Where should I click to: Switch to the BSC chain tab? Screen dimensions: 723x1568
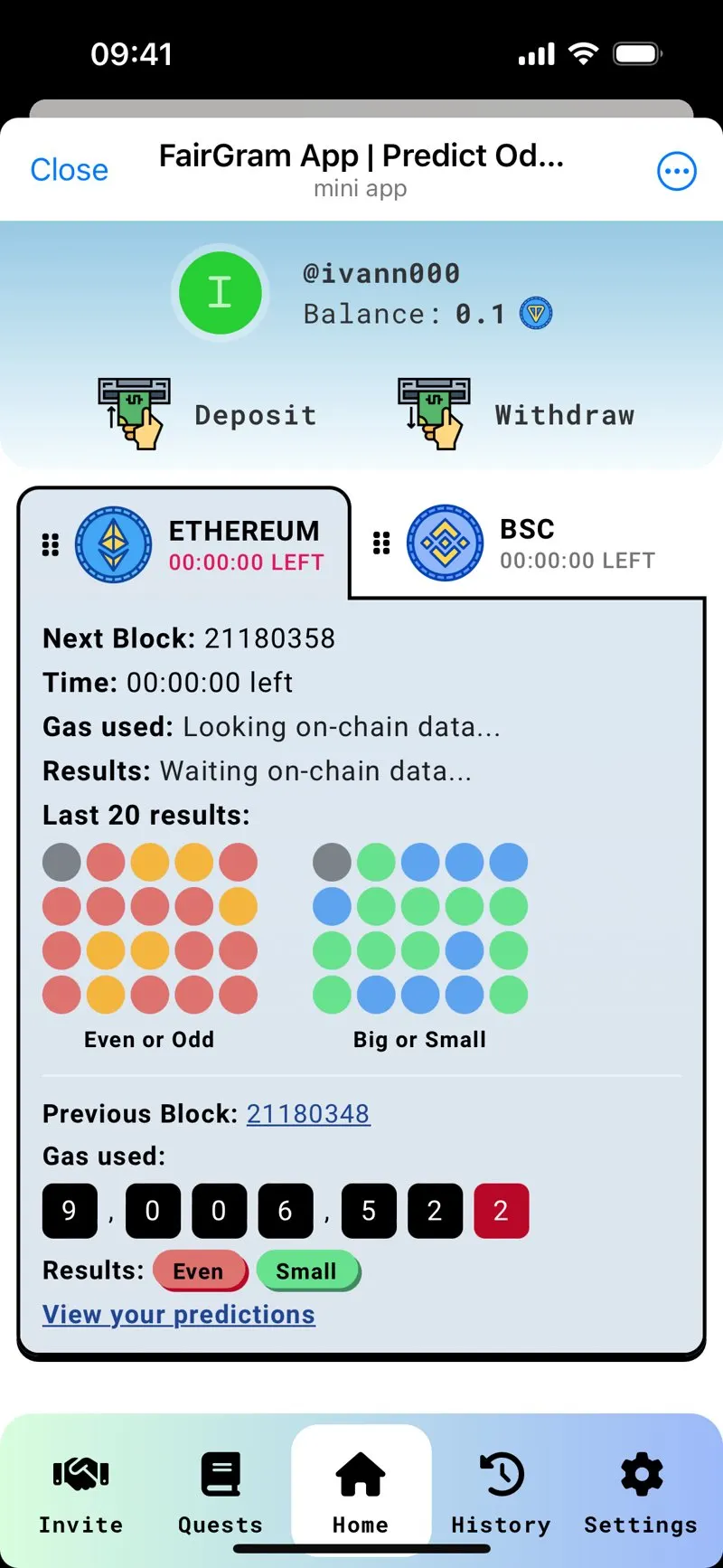[515, 543]
